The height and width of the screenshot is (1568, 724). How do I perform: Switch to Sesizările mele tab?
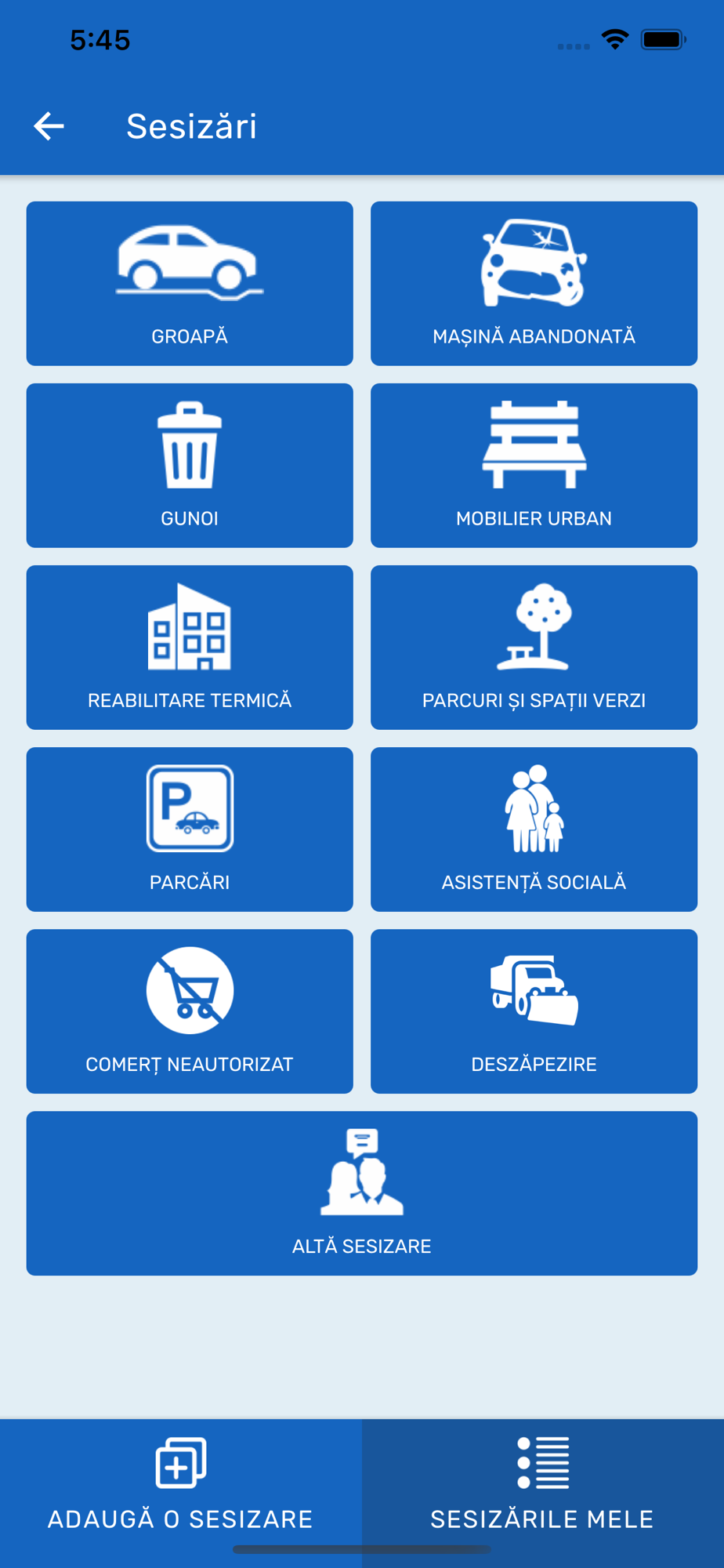(x=543, y=1484)
